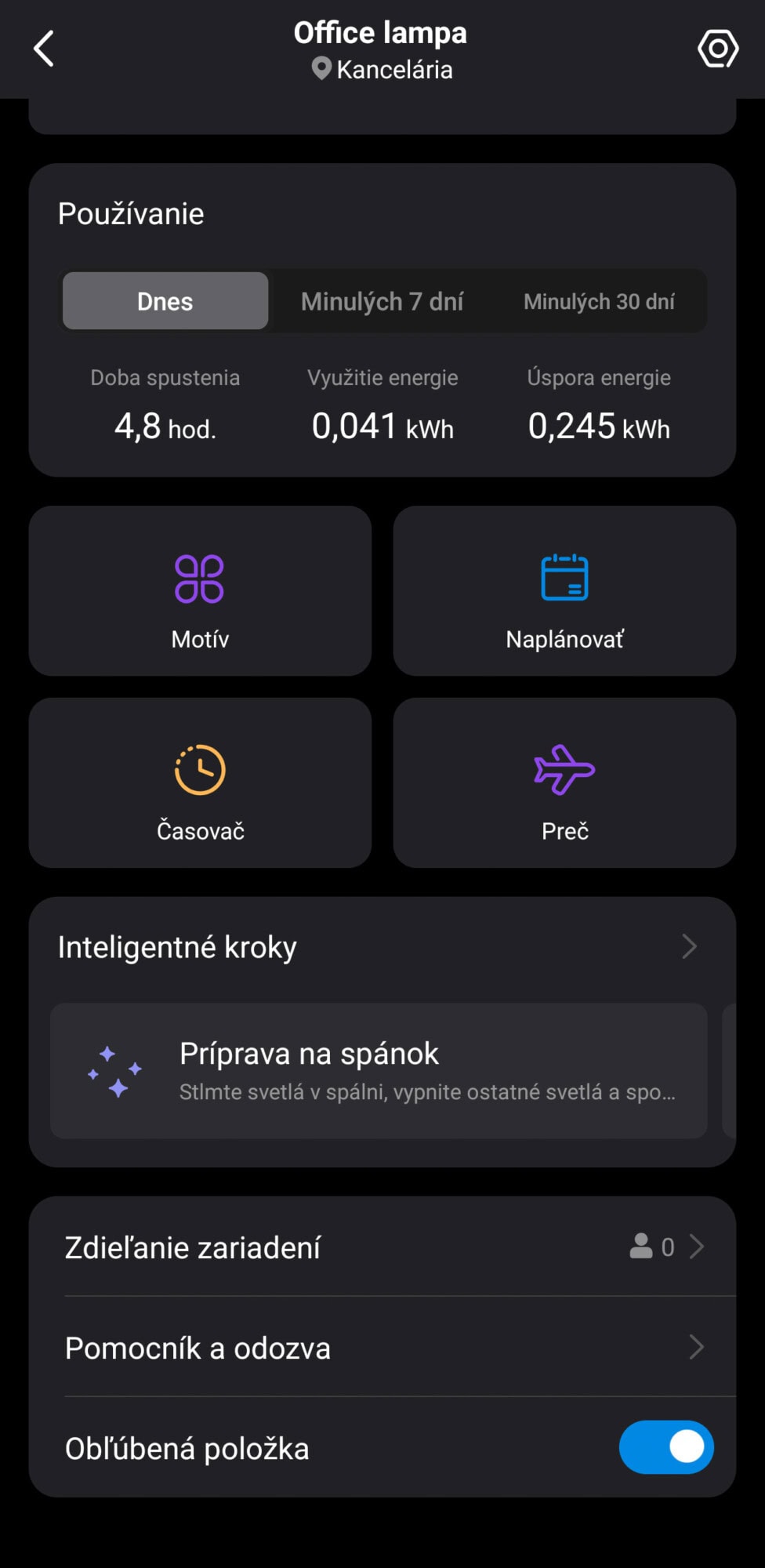Open device settings hexagon icon
This screenshot has width=765, height=1568.
(718, 49)
